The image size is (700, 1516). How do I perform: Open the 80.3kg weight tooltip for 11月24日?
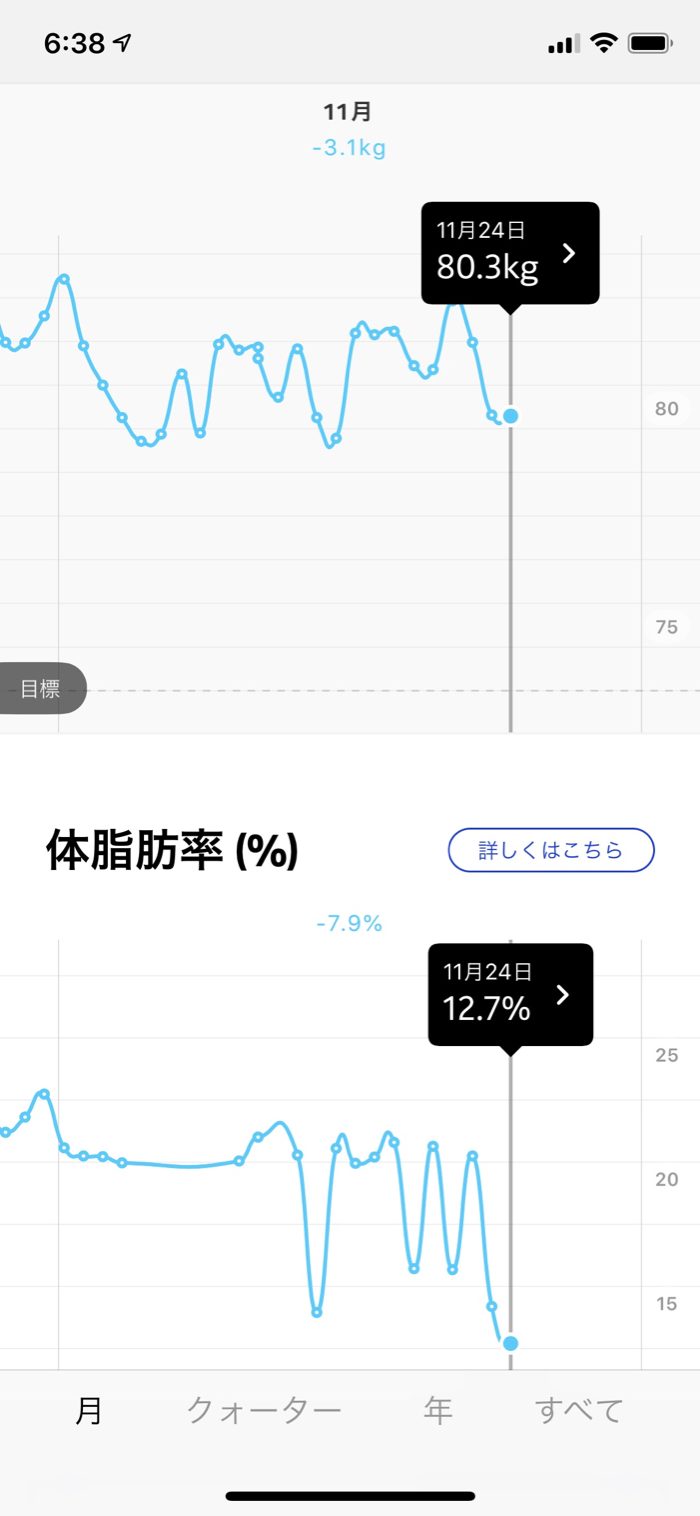[x=510, y=253]
